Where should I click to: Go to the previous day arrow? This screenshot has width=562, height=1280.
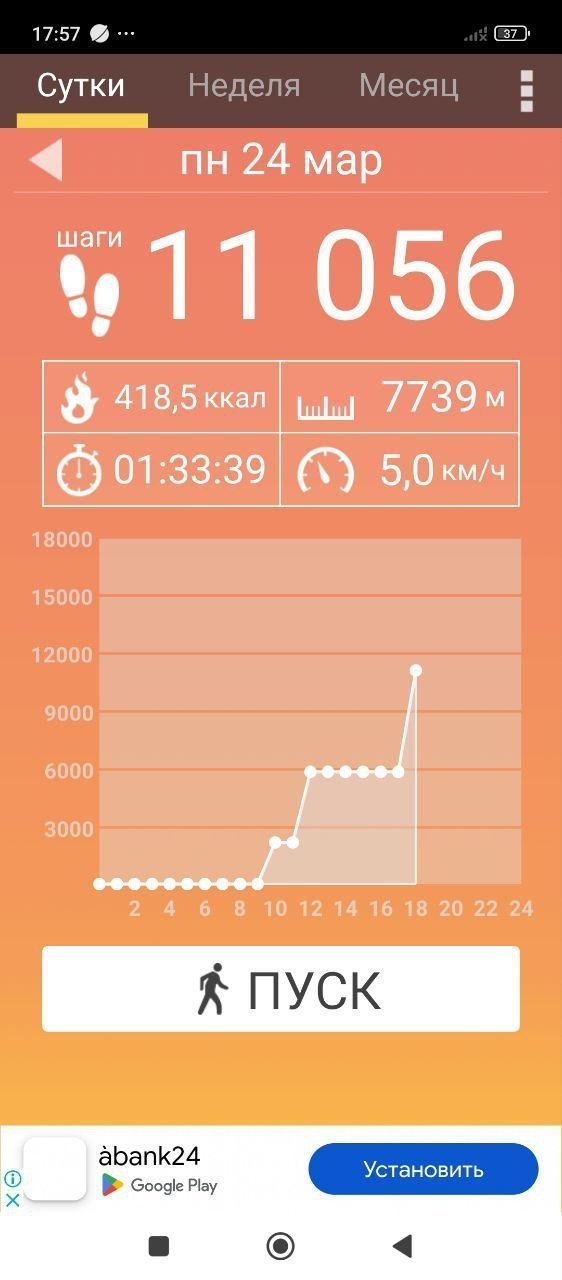[46, 160]
